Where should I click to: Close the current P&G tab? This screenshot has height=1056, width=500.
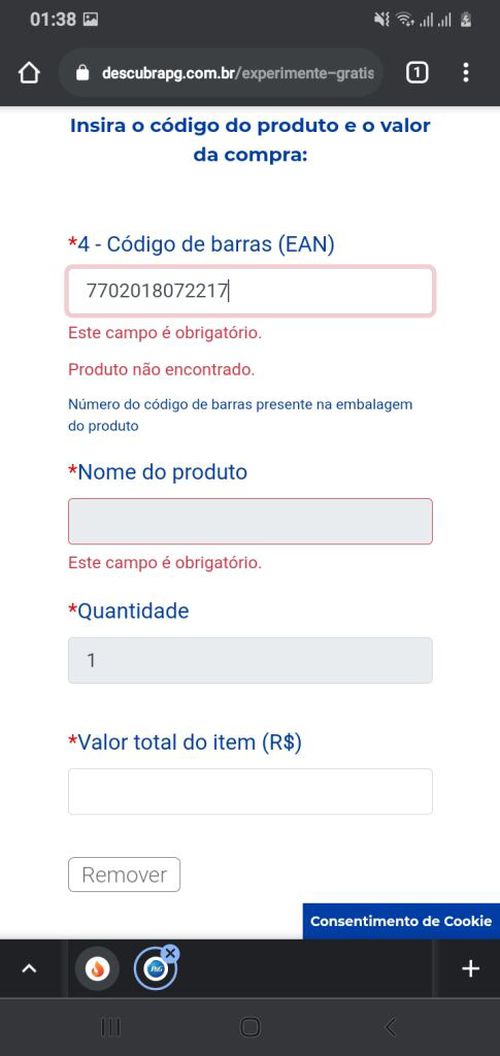coord(170,952)
